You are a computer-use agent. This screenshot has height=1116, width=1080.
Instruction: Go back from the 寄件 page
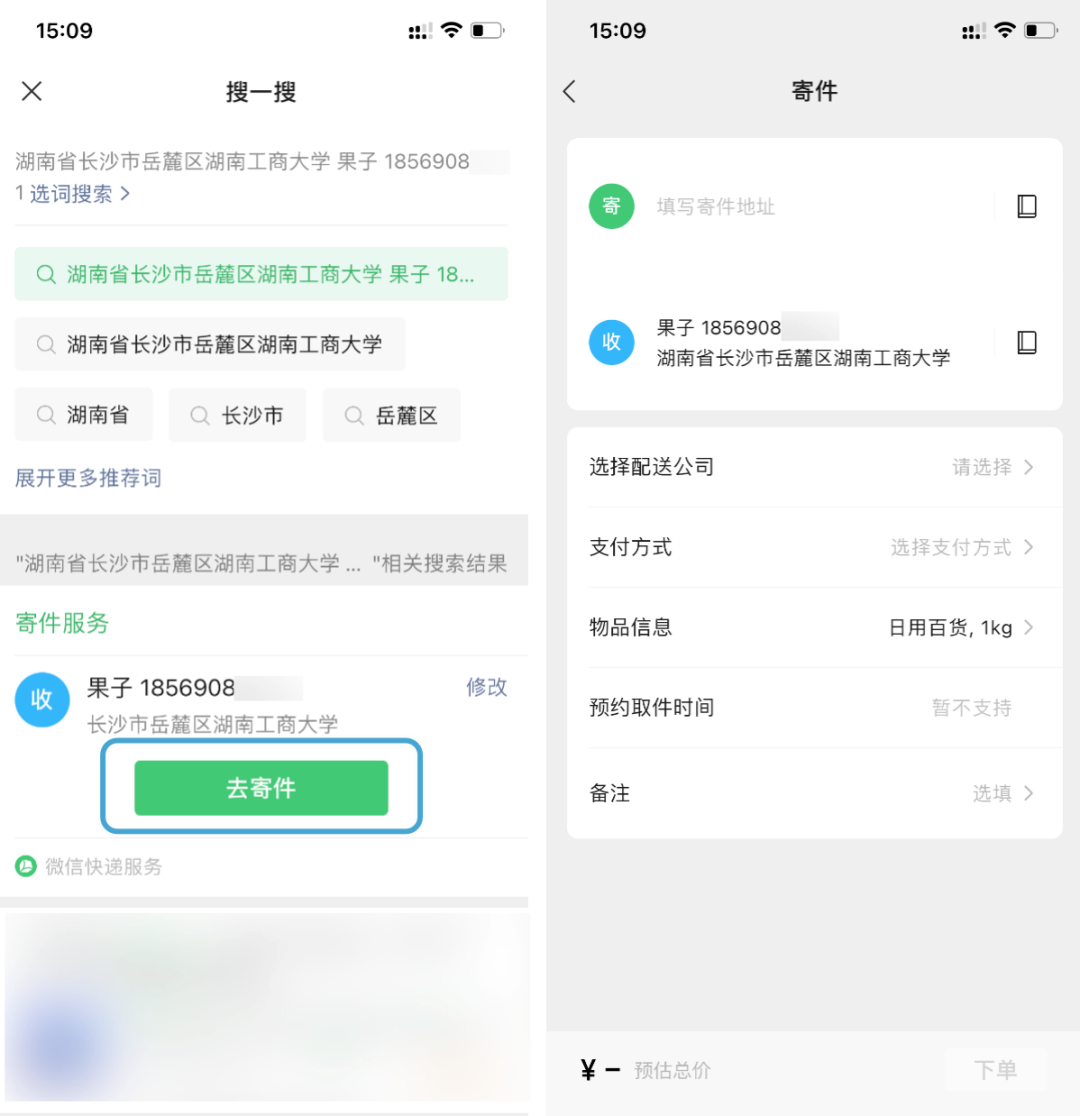pos(570,91)
